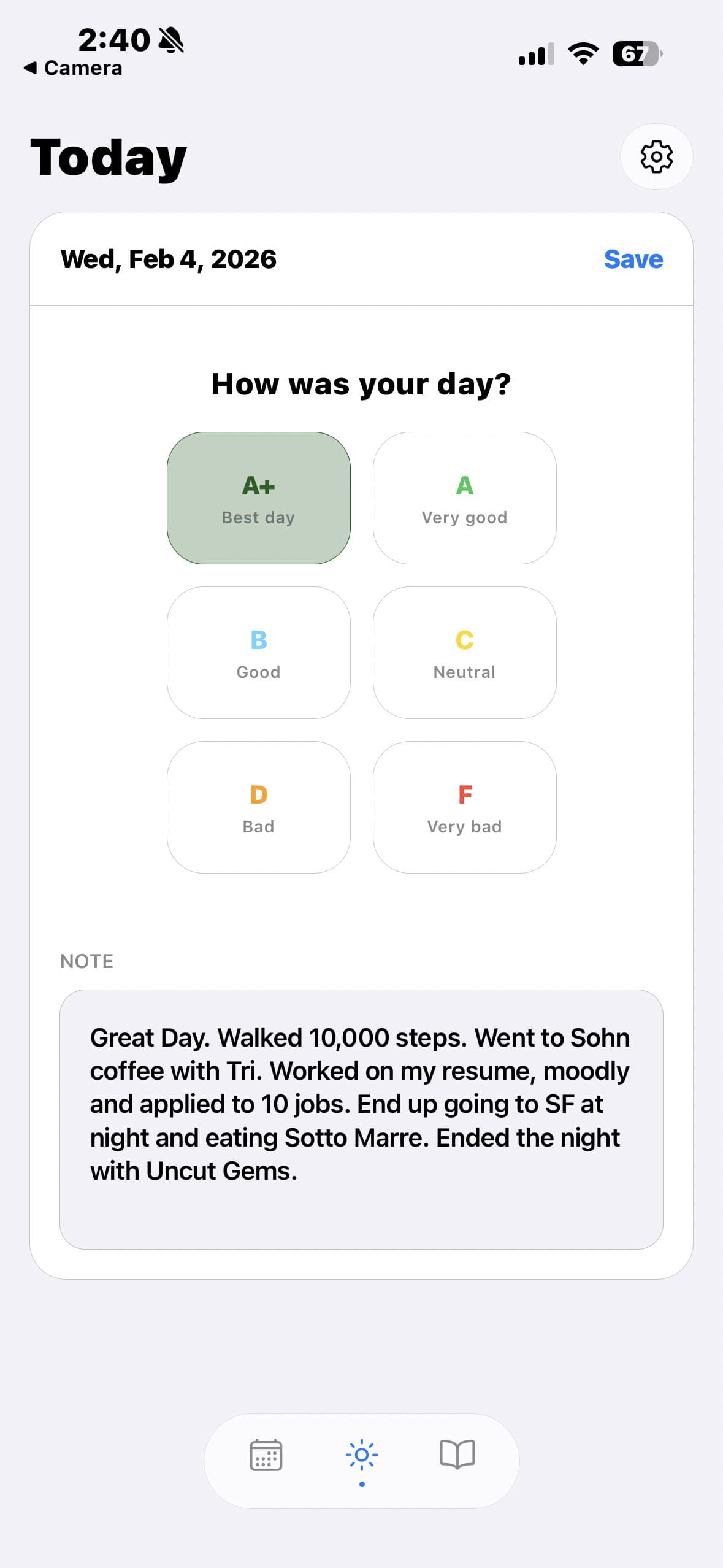Save today's journal entry
723x1568 pixels.
(633, 259)
